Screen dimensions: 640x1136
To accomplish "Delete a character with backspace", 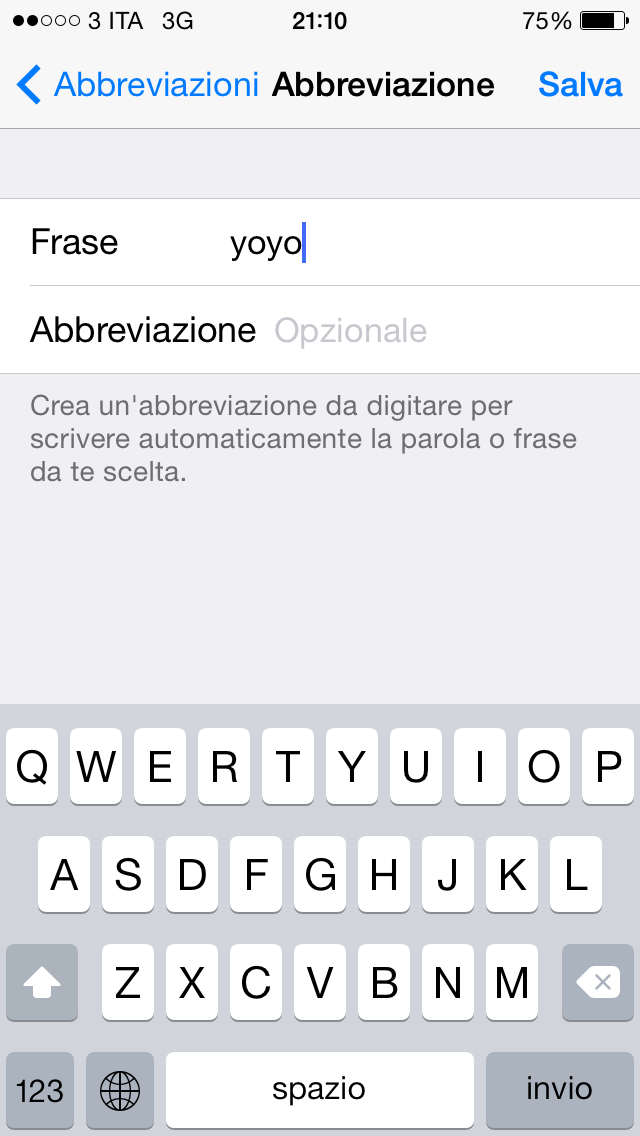I will pos(598,983).
